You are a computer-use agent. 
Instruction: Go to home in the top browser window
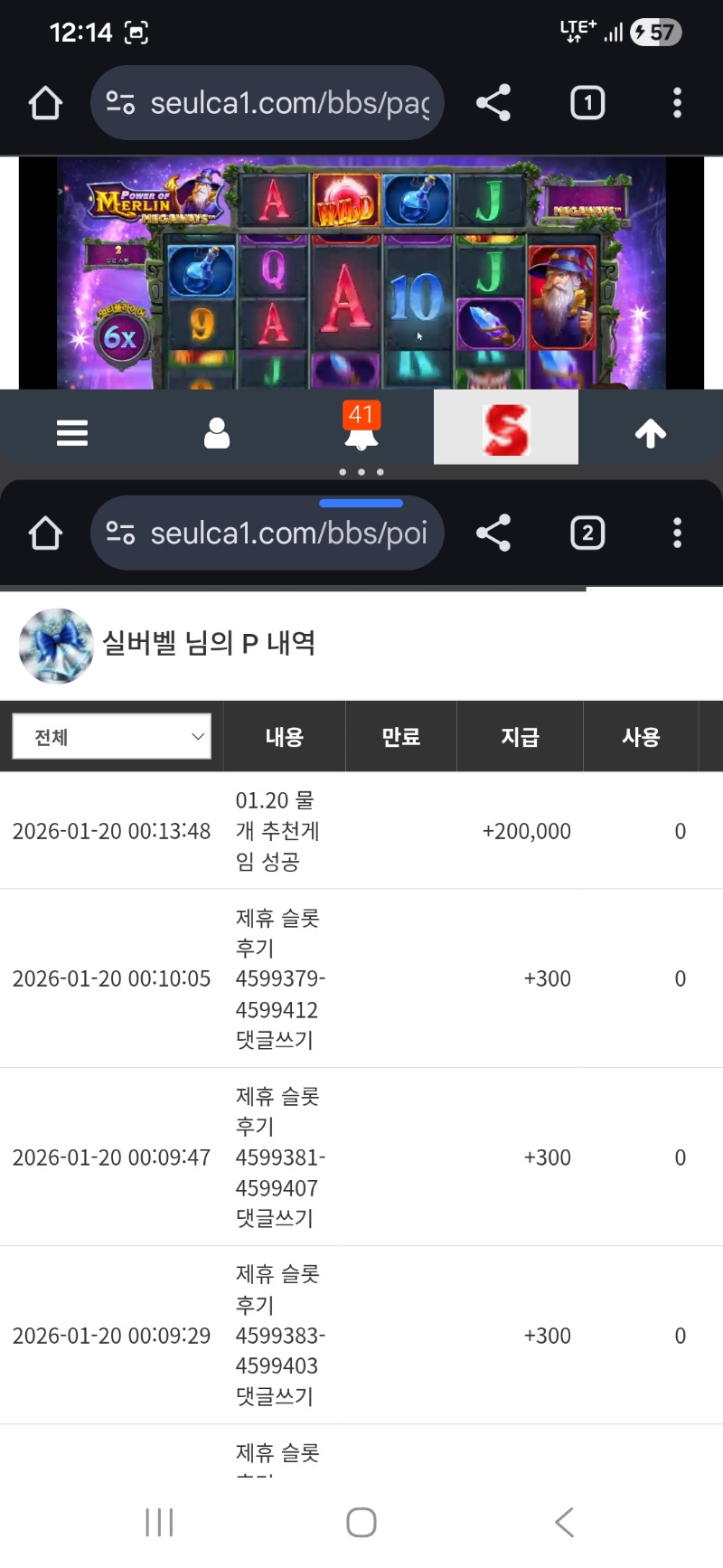(45, 103)
